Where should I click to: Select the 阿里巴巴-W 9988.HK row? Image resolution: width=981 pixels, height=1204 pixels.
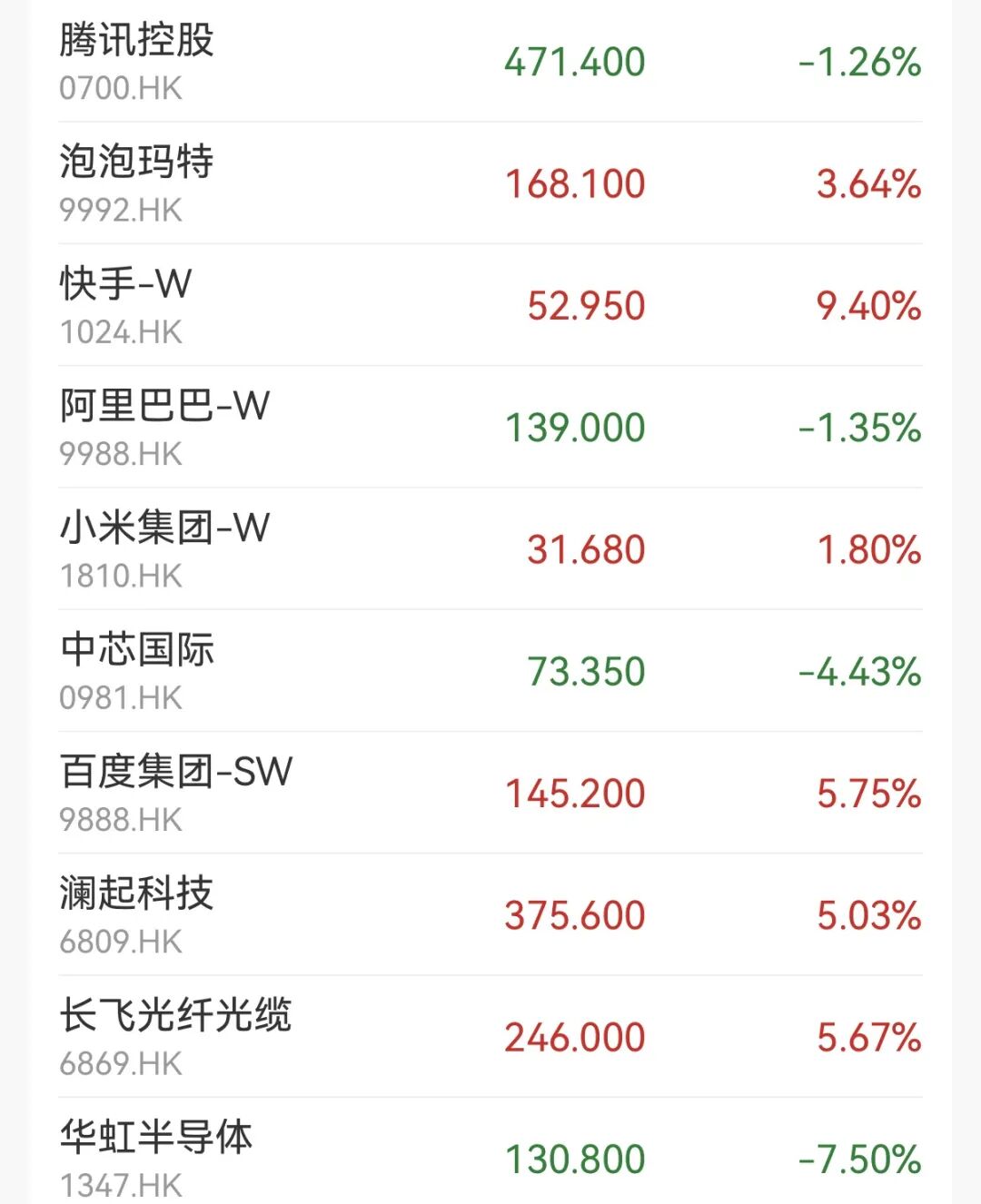[x=490, y=427]
